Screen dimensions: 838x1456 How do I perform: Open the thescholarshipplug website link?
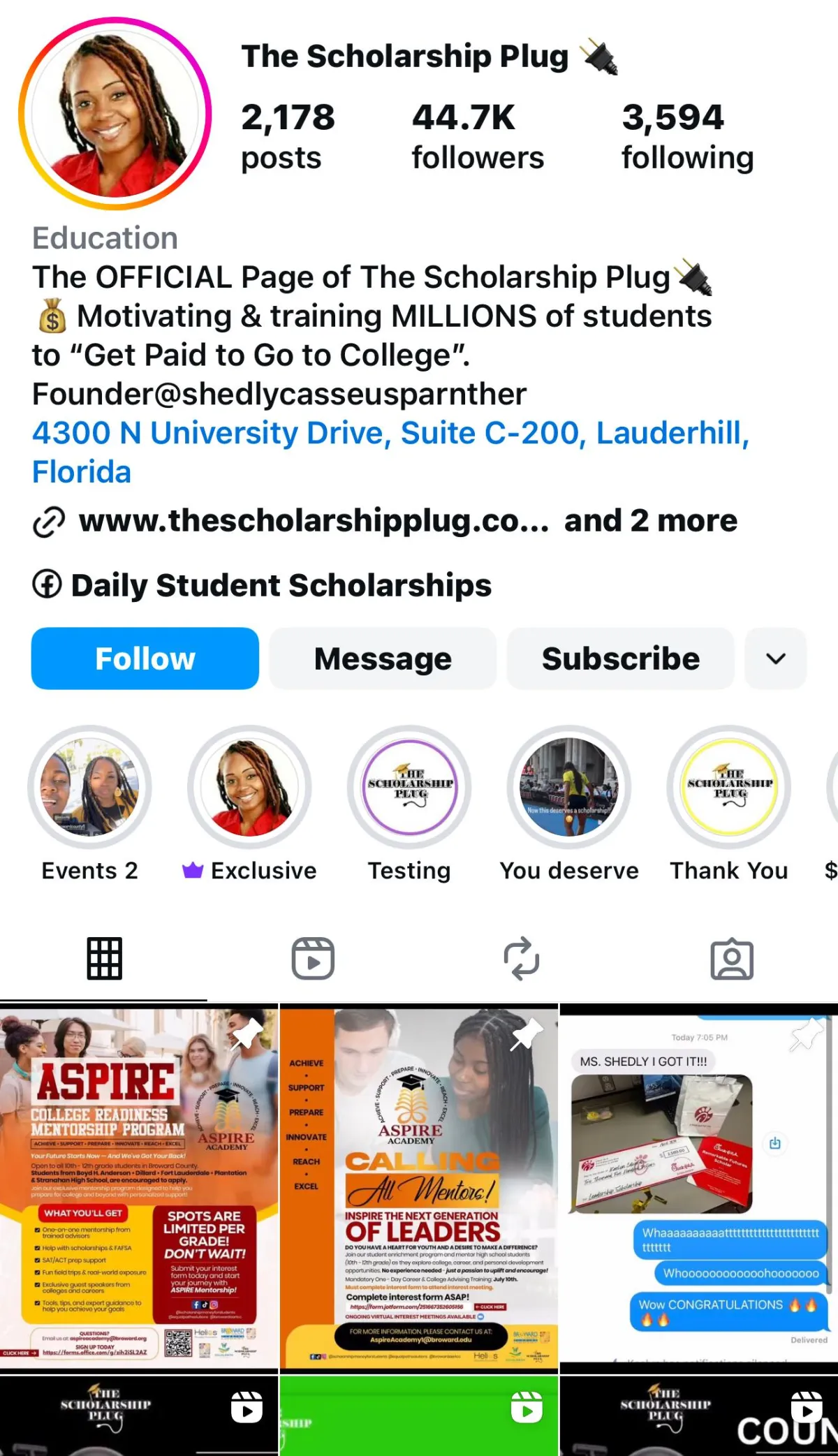tap(313, 521)
